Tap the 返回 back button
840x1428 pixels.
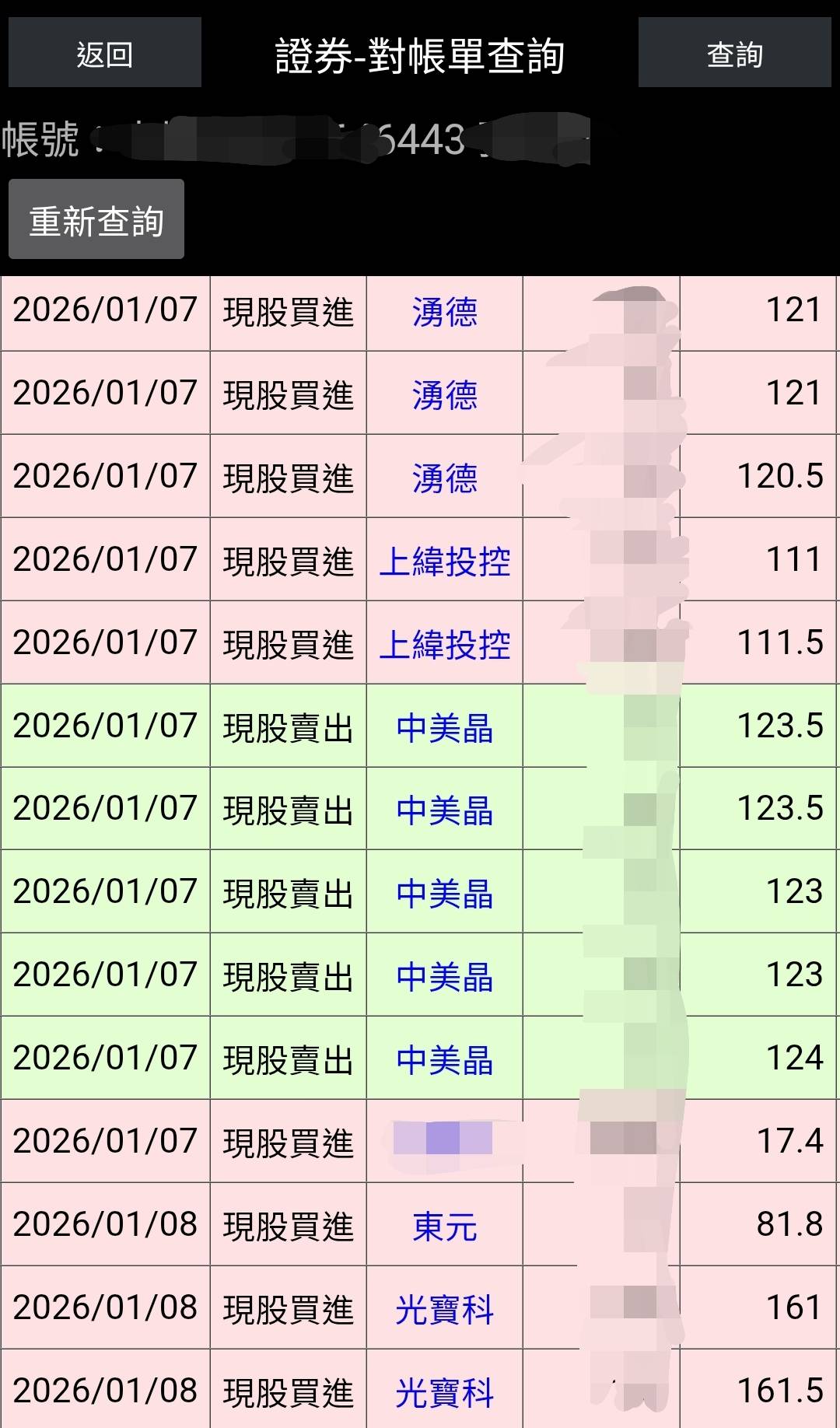105,52
